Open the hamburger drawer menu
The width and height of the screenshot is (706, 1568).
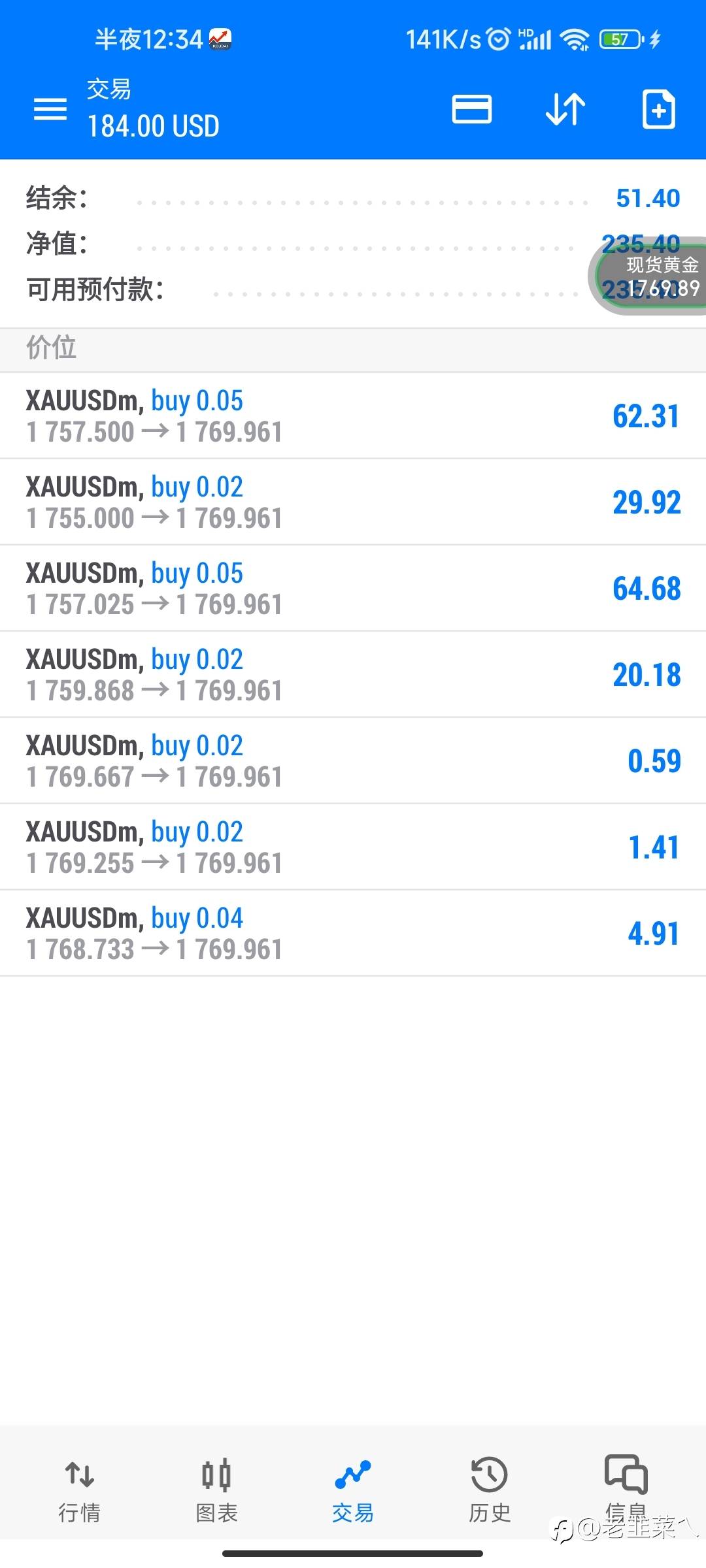(x=50, y=109)
